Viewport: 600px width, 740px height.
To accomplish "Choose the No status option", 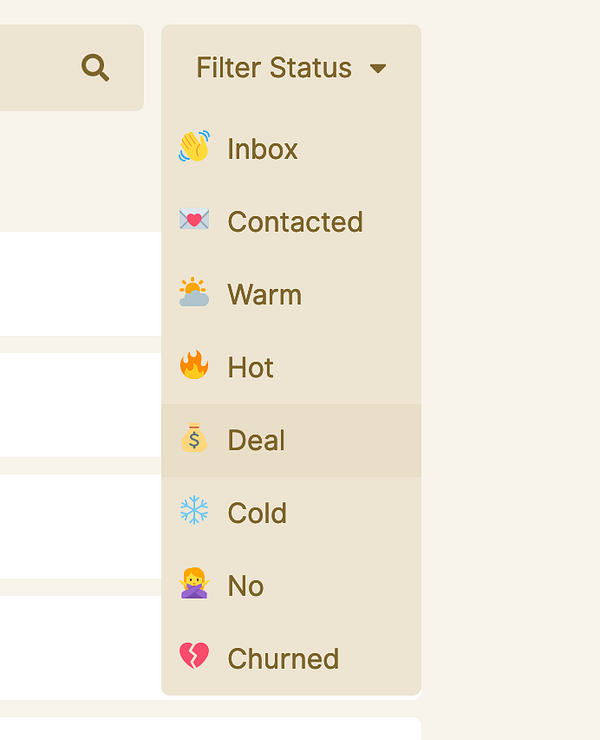I will click(x=245, y=586).
